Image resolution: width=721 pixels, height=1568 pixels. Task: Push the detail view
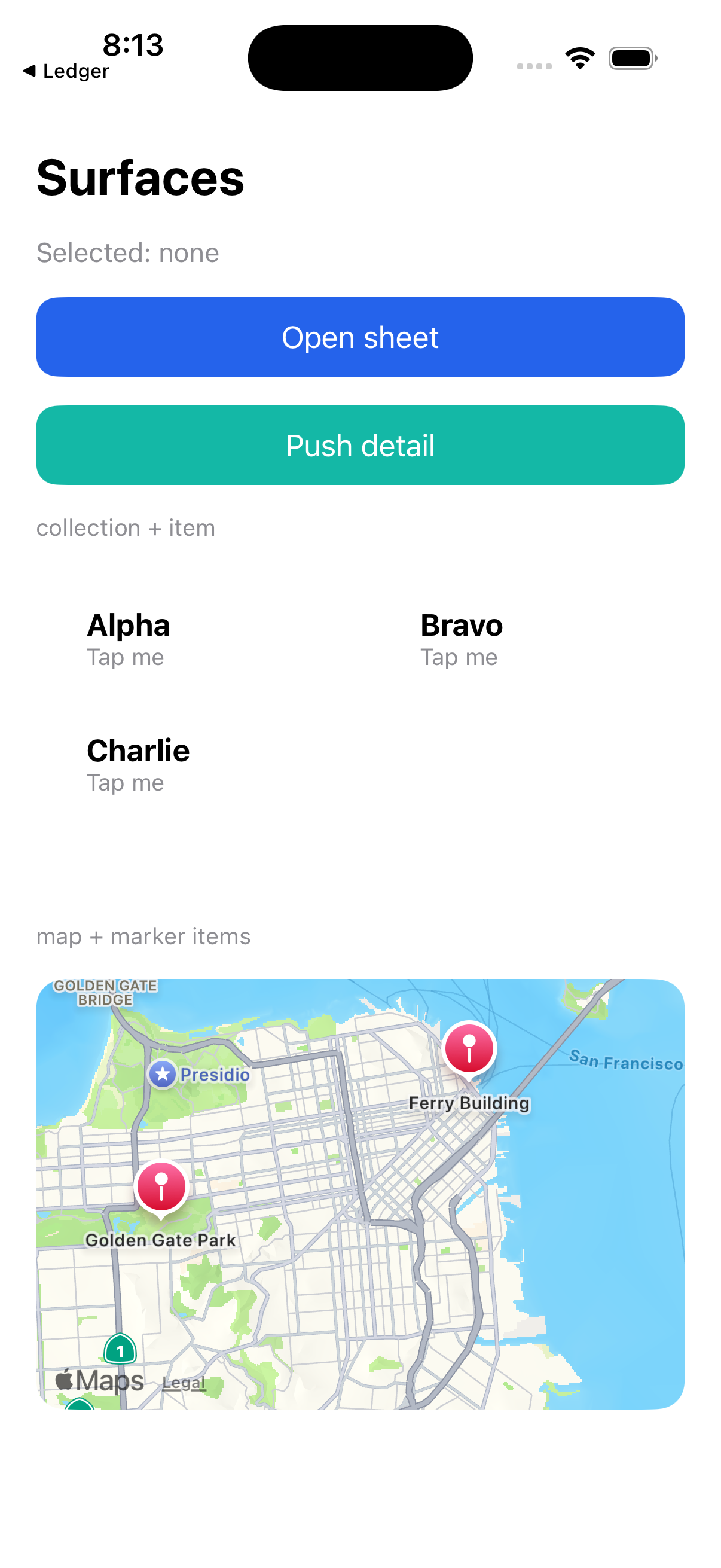click(x=360, y=446)
